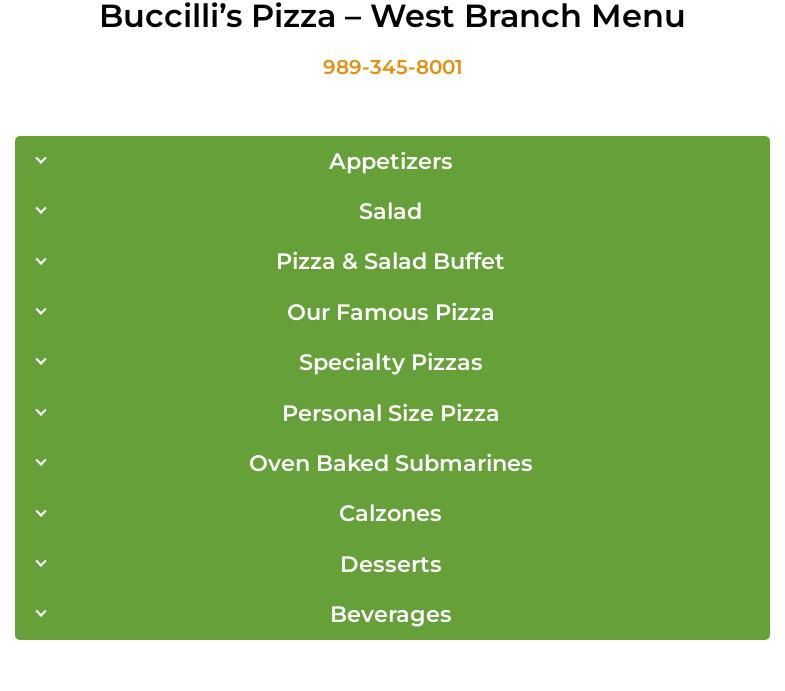Open the Beverages section
This screenshot has width=785, height=691.
(390, 614)
